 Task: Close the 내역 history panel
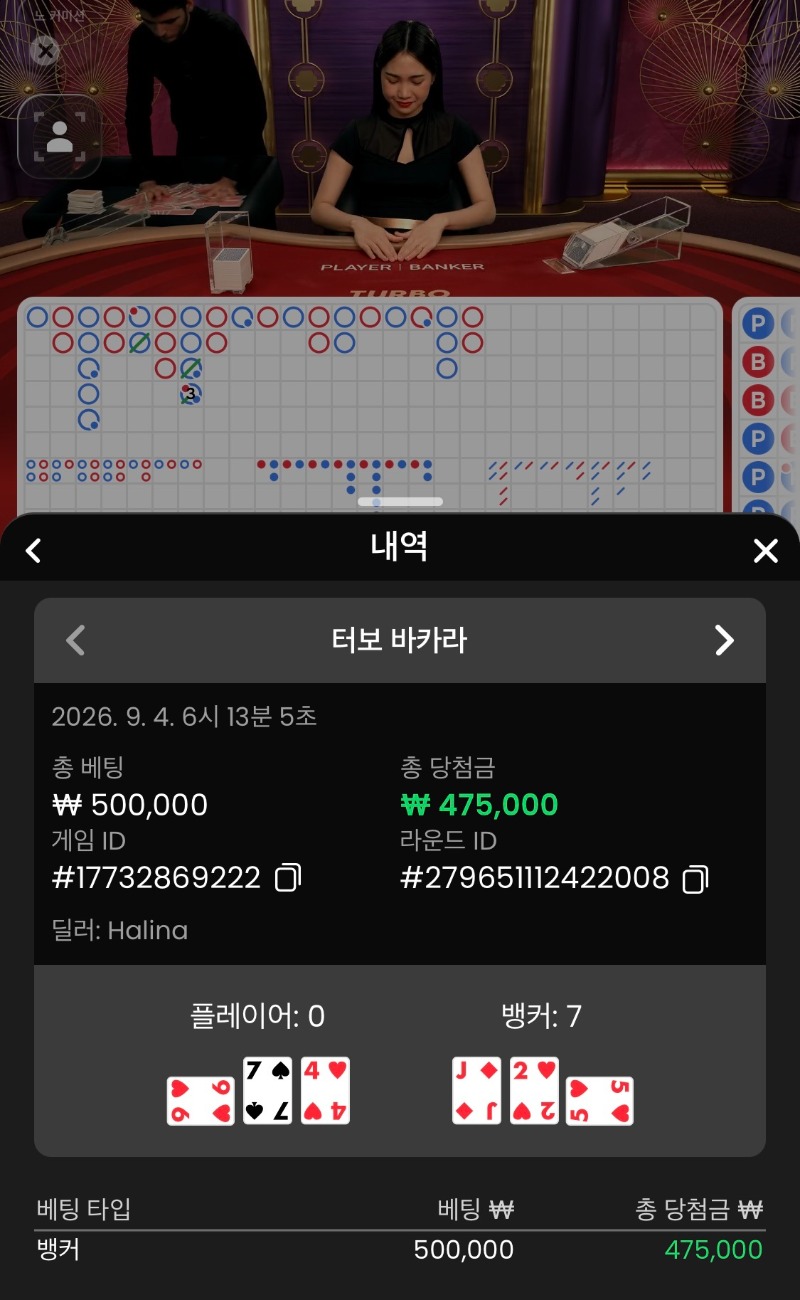765,550
